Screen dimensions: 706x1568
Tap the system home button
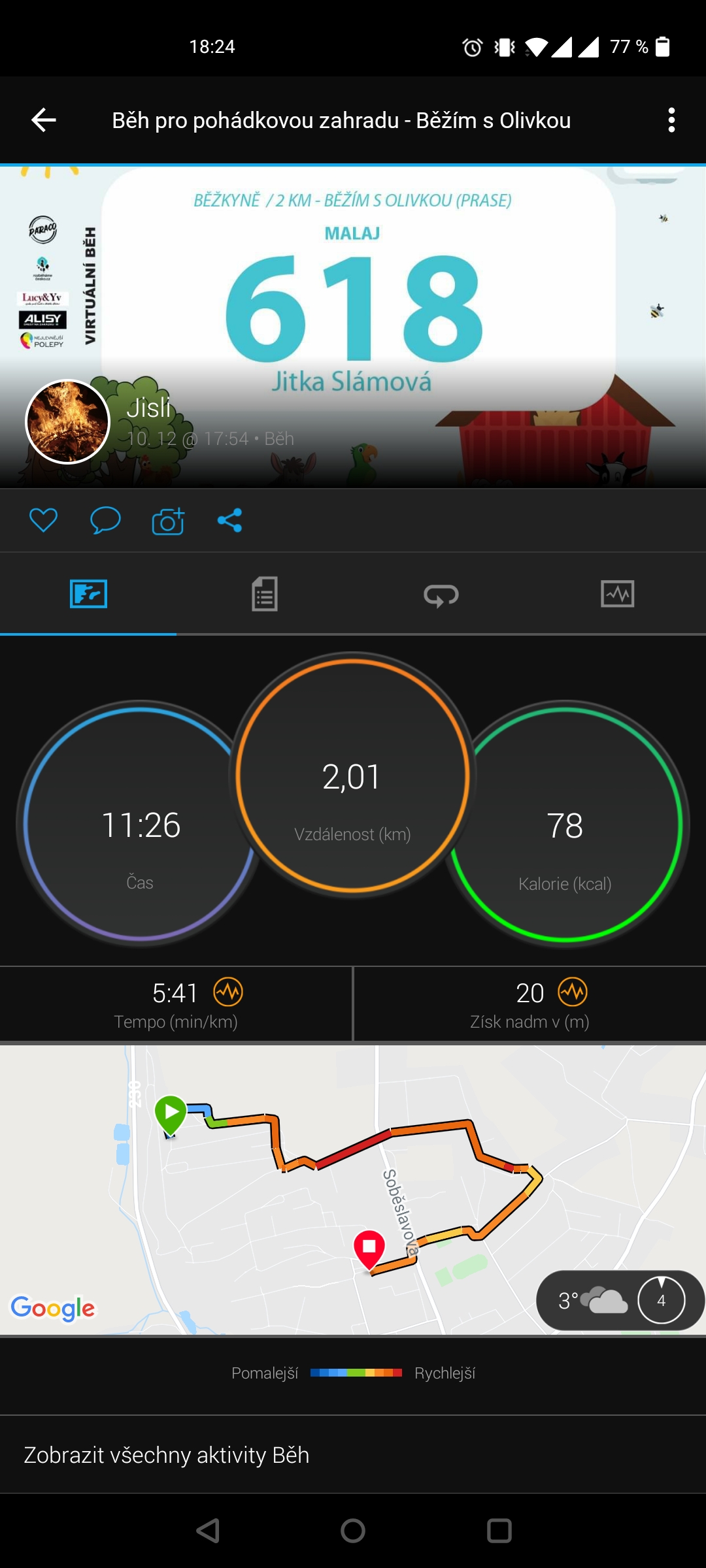pyautogui.click(x=353, y=1530)
